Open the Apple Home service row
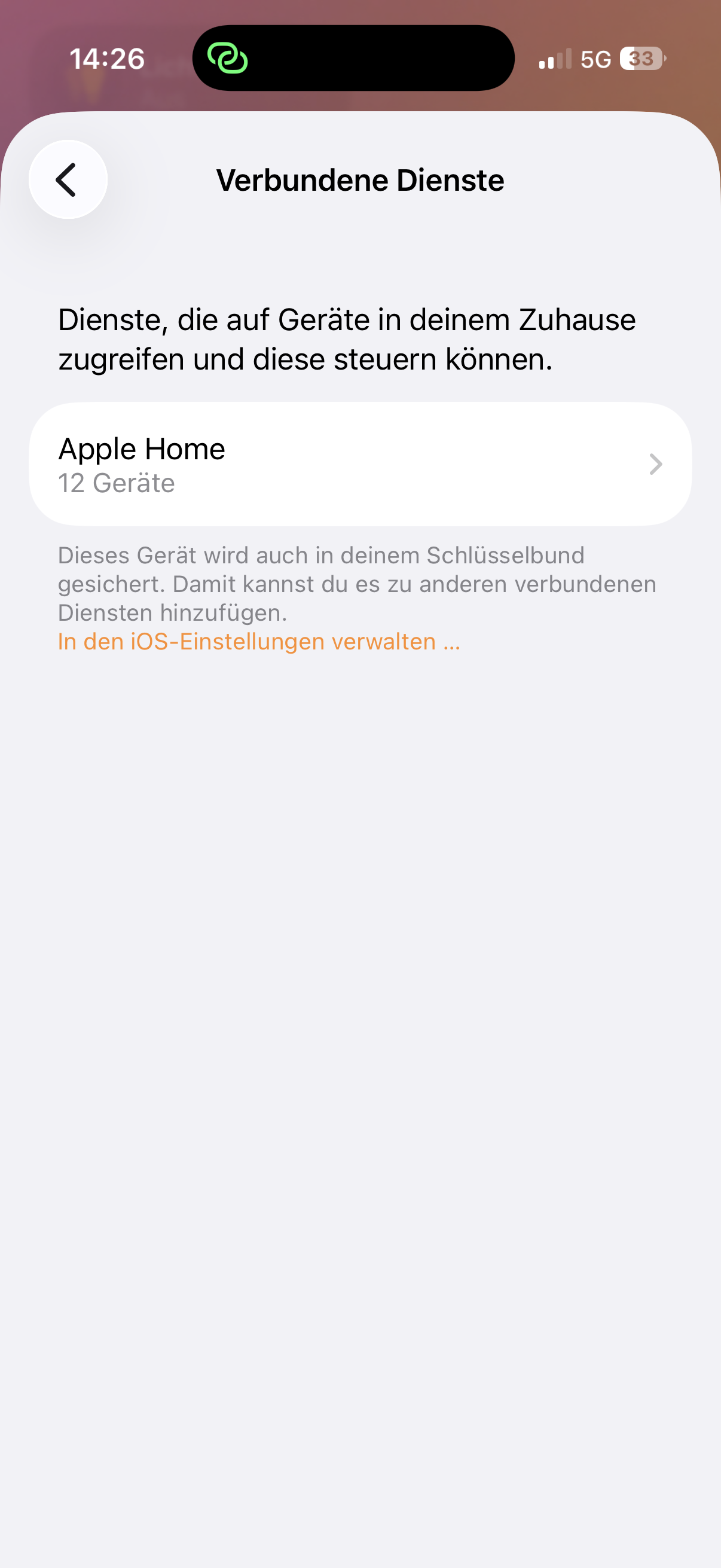 point(360,465)
